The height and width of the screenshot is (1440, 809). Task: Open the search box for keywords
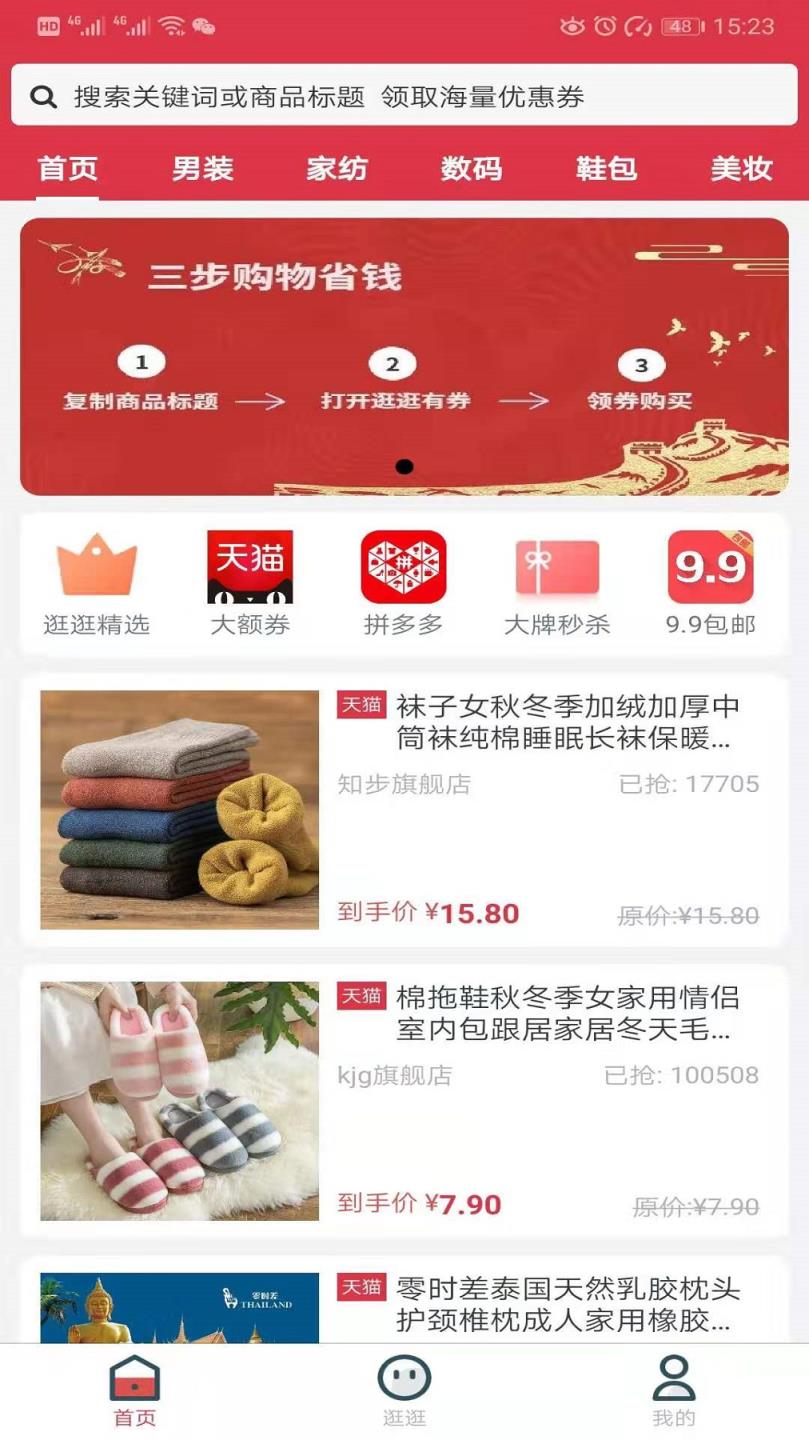pyautogui.click(x=404, y=96)
